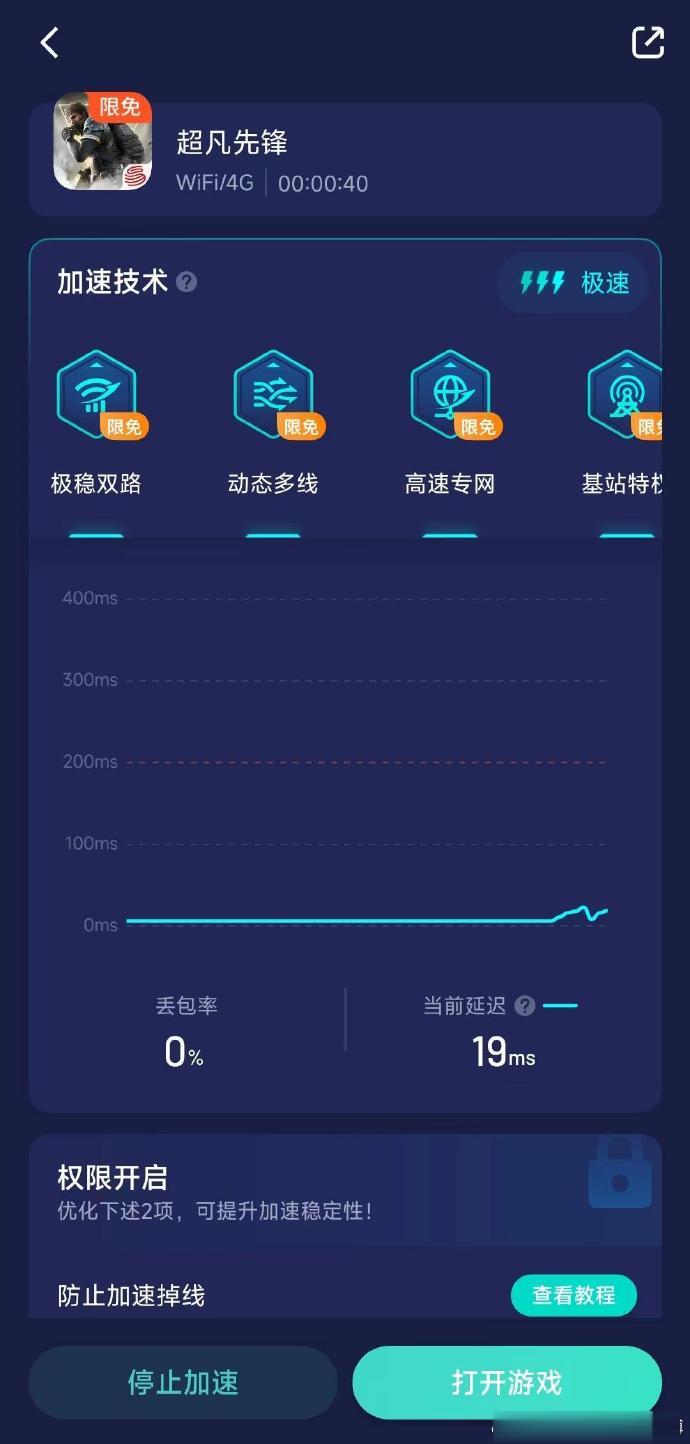Open the 超凡先锋 game card

point(345,160)
